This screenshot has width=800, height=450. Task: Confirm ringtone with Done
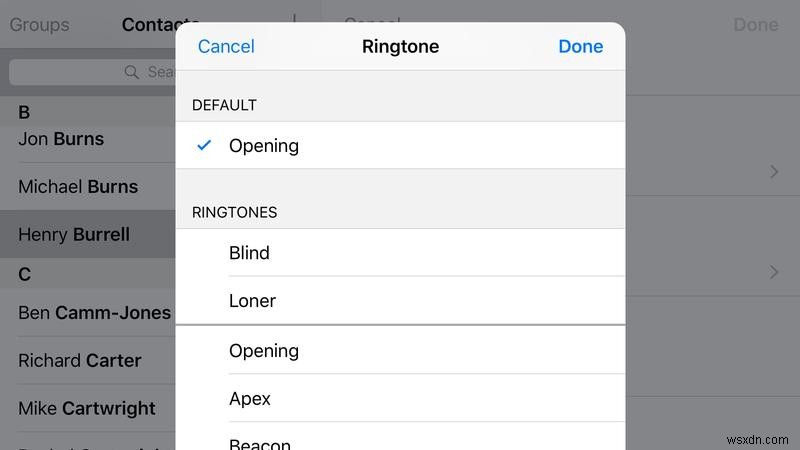[580, 46]
